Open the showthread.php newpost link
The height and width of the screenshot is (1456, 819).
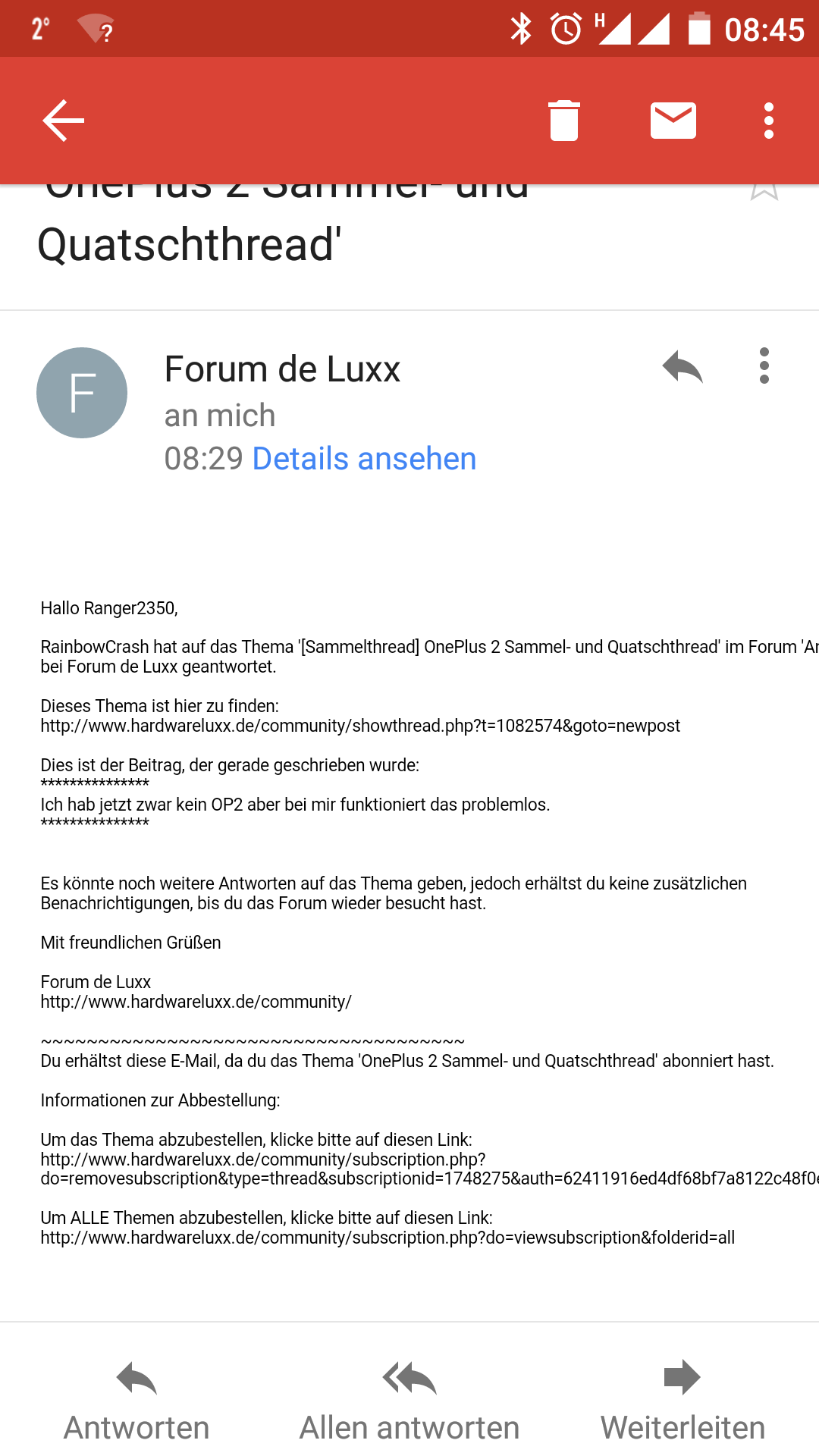coord(360,726)
